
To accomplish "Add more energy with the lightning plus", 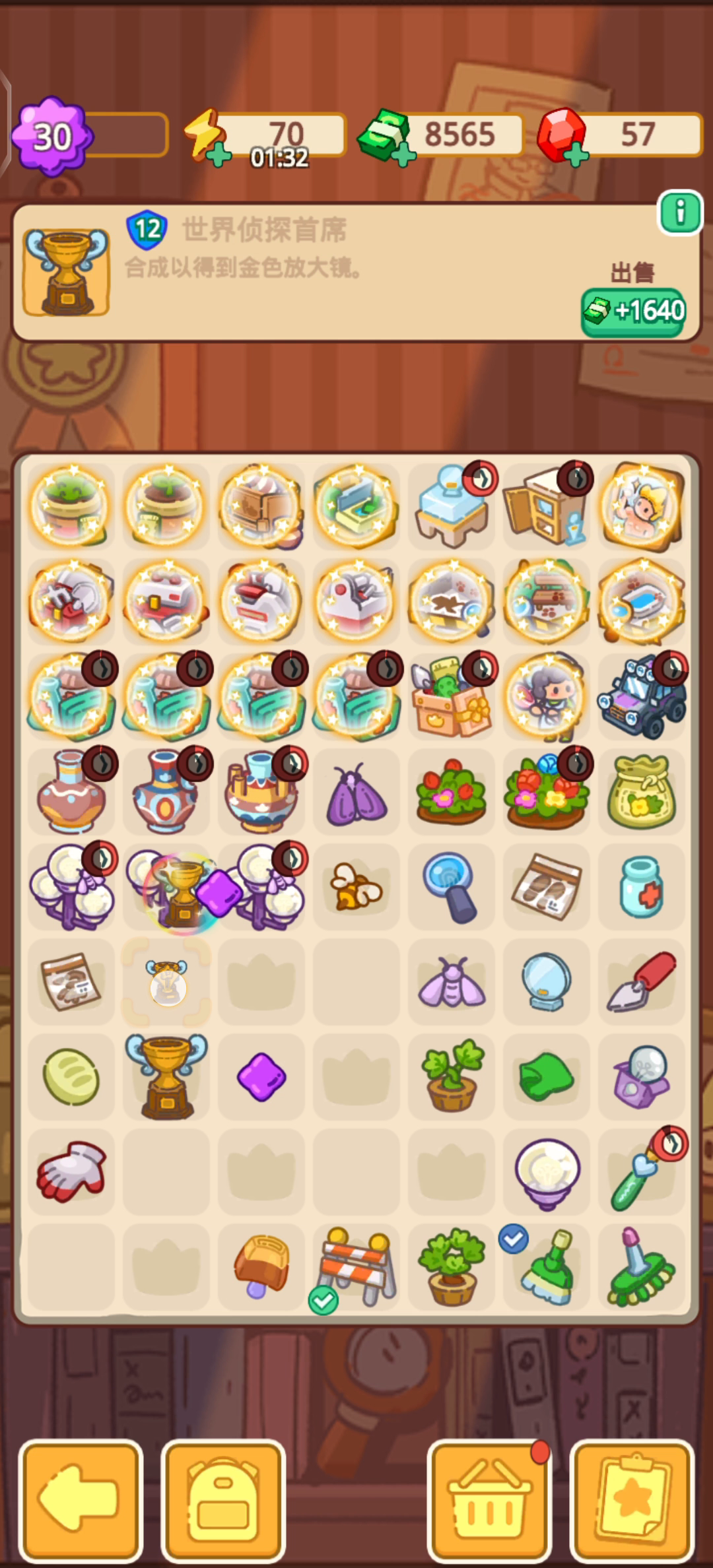I will pyautogui.click(x=219, y=155).
